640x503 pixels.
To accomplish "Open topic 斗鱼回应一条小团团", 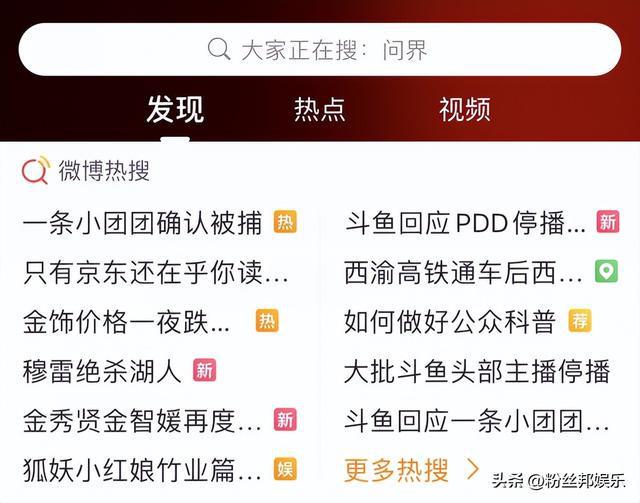I will (x=464, y=420).
